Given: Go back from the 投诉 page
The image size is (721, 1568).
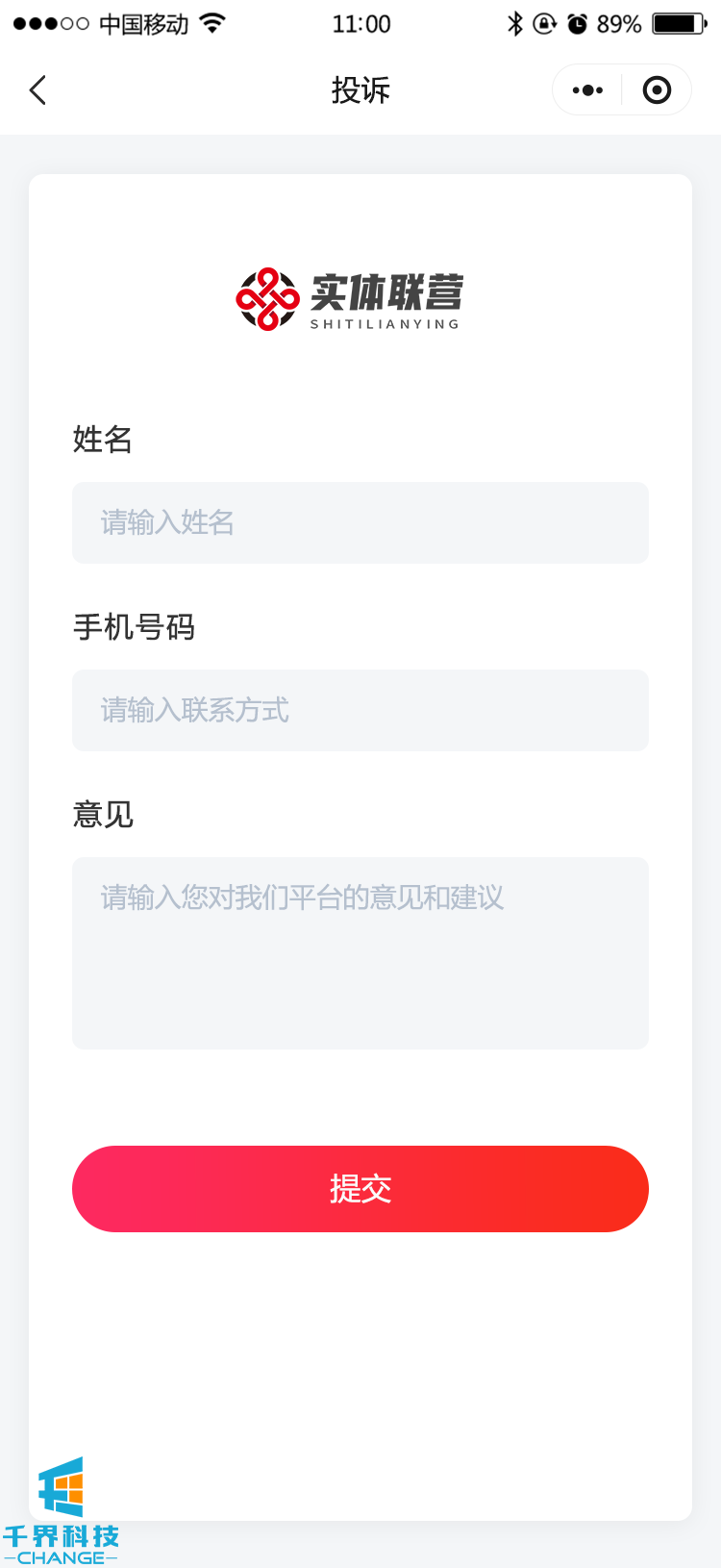Looking at the screenshot, I should (x=38, y=90).
